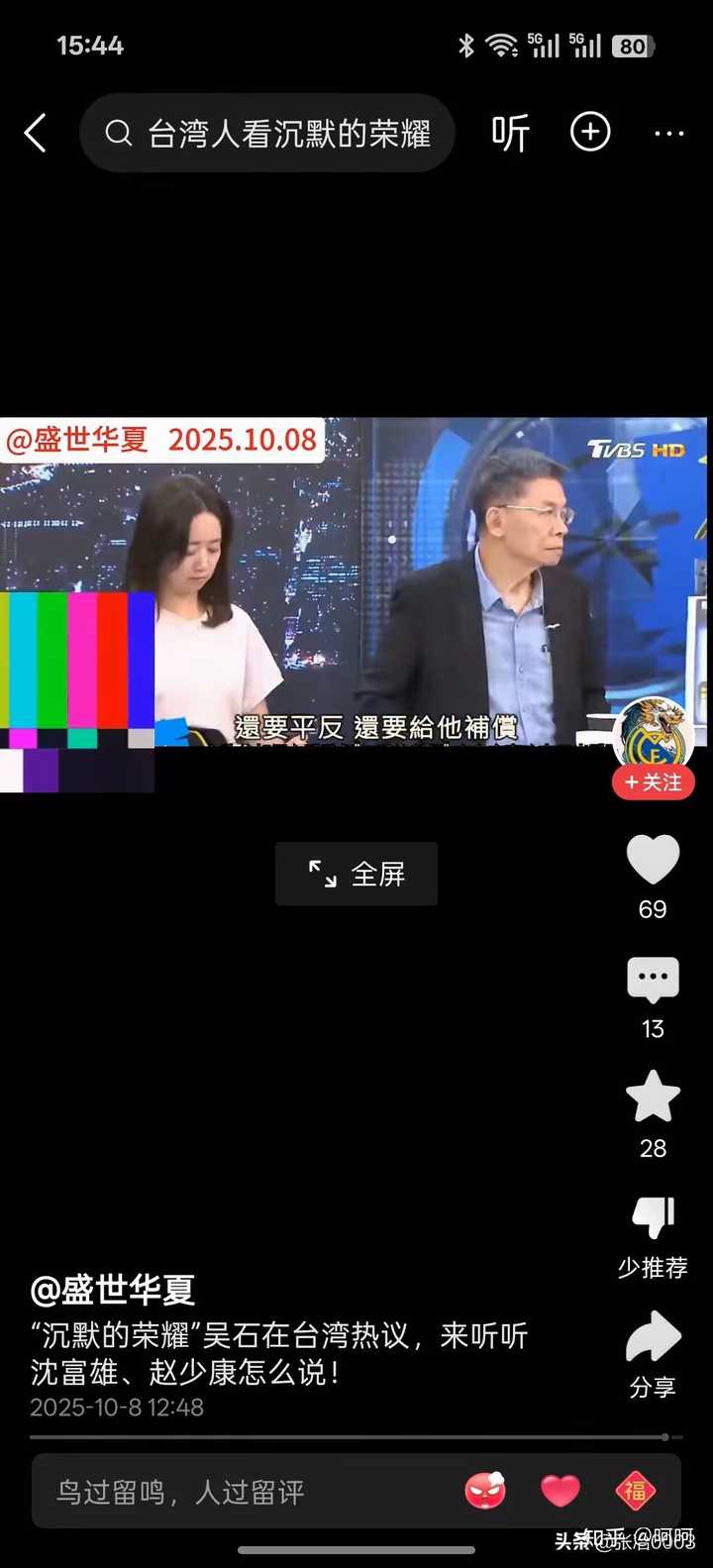Tap the plus circle icon
Viewport: 713px width, 1568px height.
[590, 133]
